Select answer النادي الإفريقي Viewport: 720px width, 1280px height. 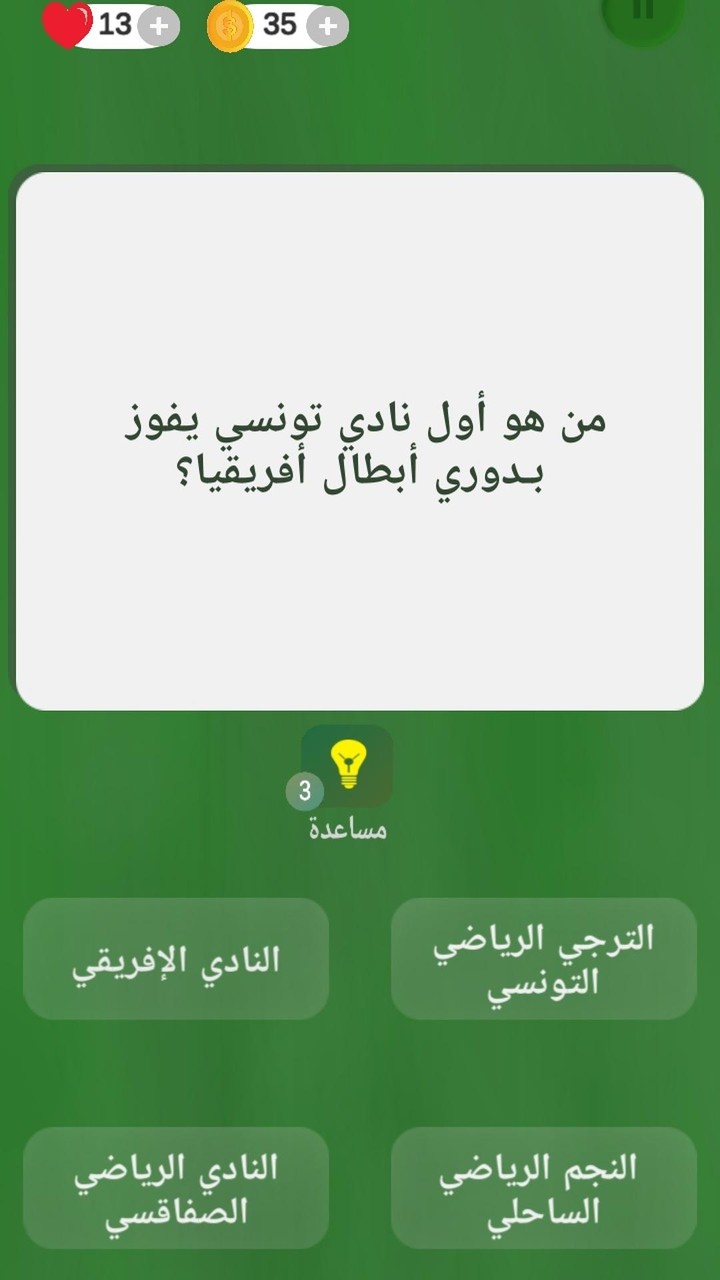tap(176, 957)
